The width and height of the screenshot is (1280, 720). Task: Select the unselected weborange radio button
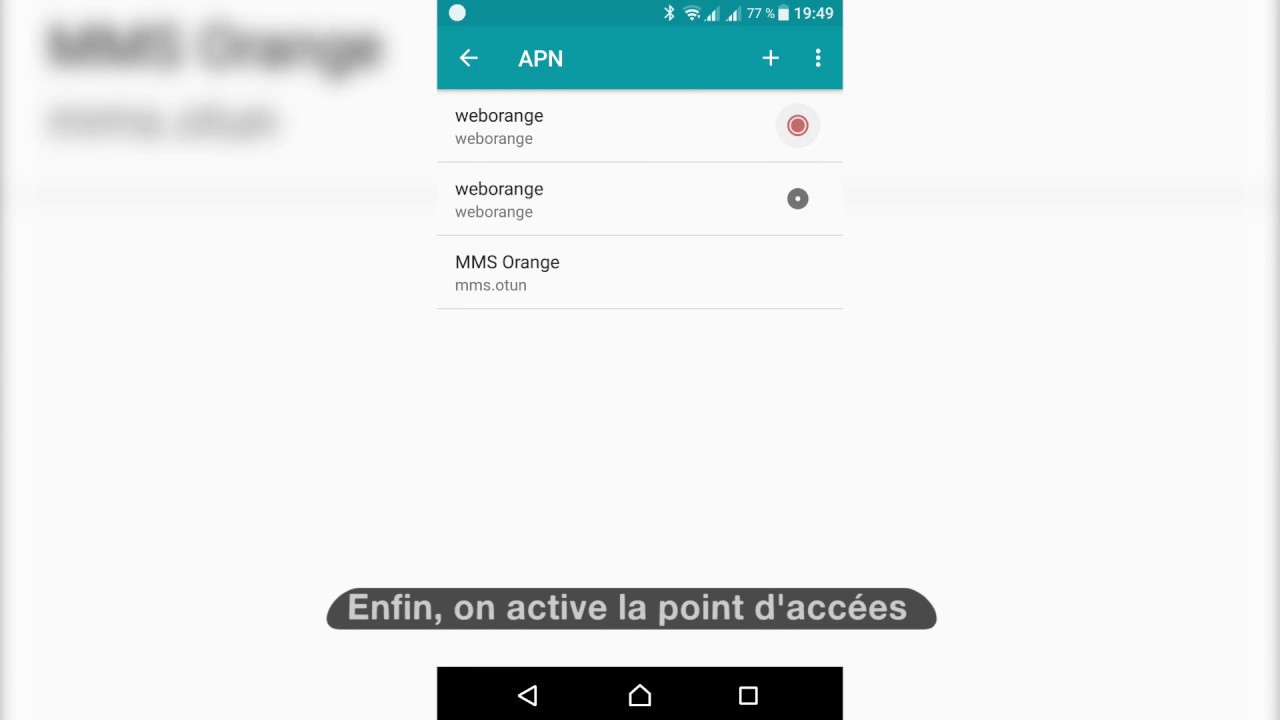click(x=797, y=199)
